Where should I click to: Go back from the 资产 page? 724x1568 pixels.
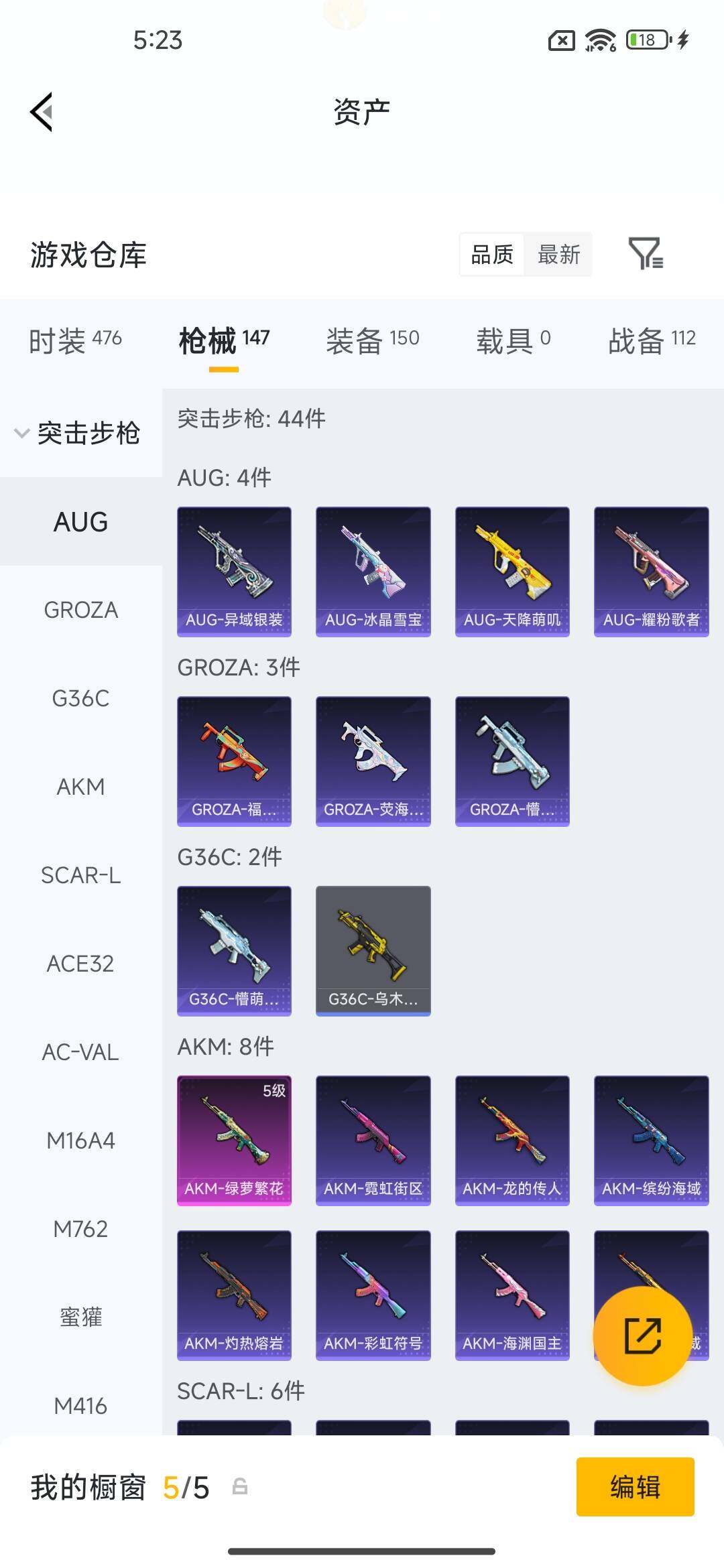coord(42,112)
